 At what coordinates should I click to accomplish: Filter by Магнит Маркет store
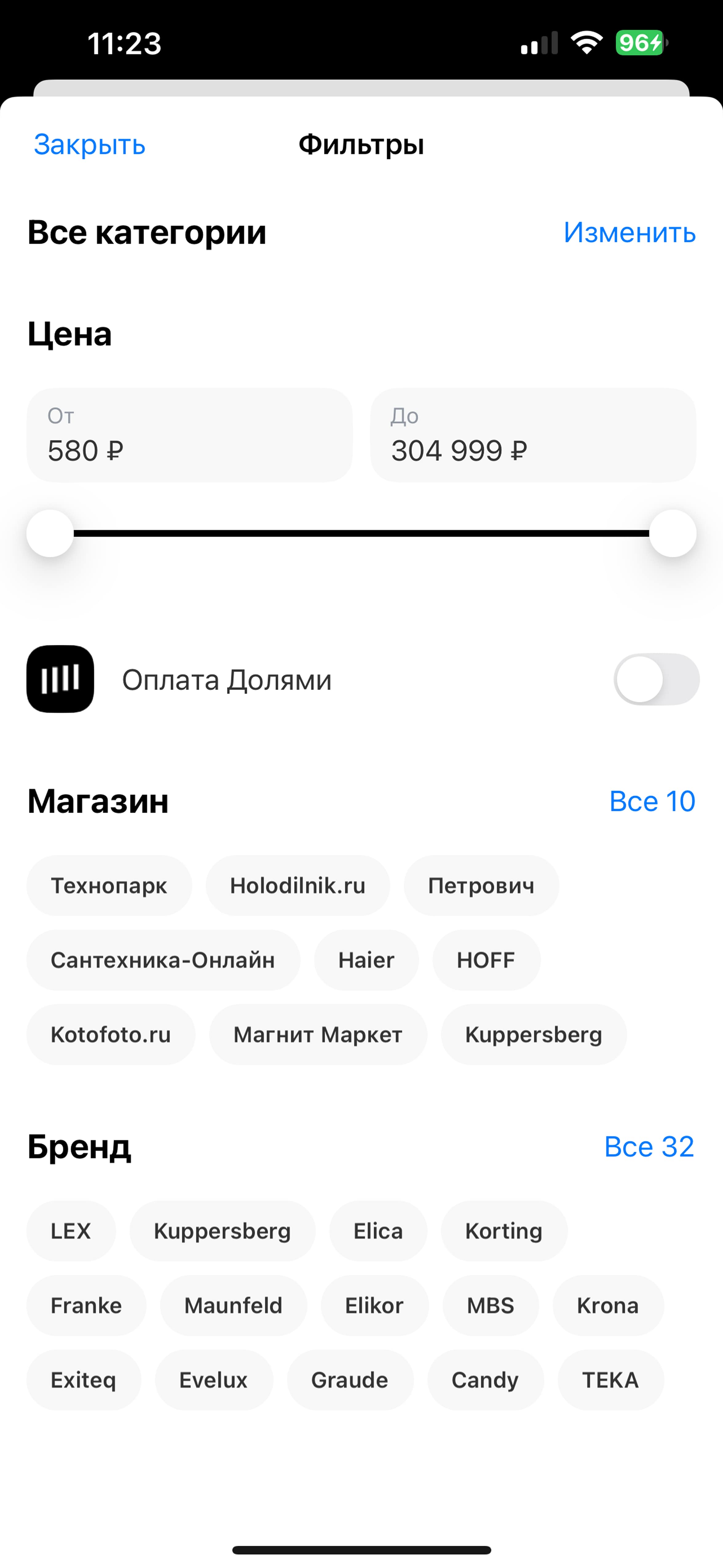[x=318, y=1034]
